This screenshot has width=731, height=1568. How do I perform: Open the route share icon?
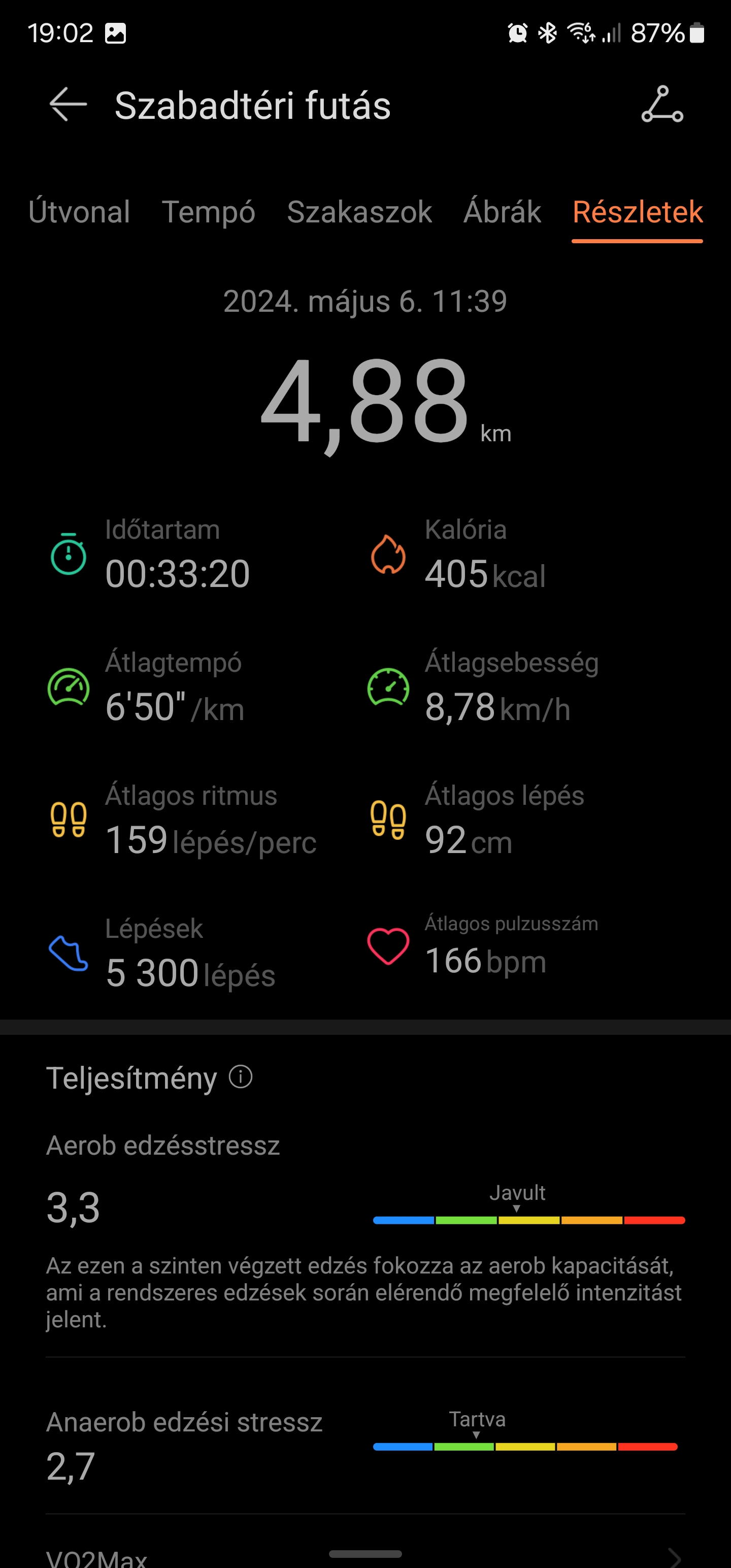[x=662, y=105]
